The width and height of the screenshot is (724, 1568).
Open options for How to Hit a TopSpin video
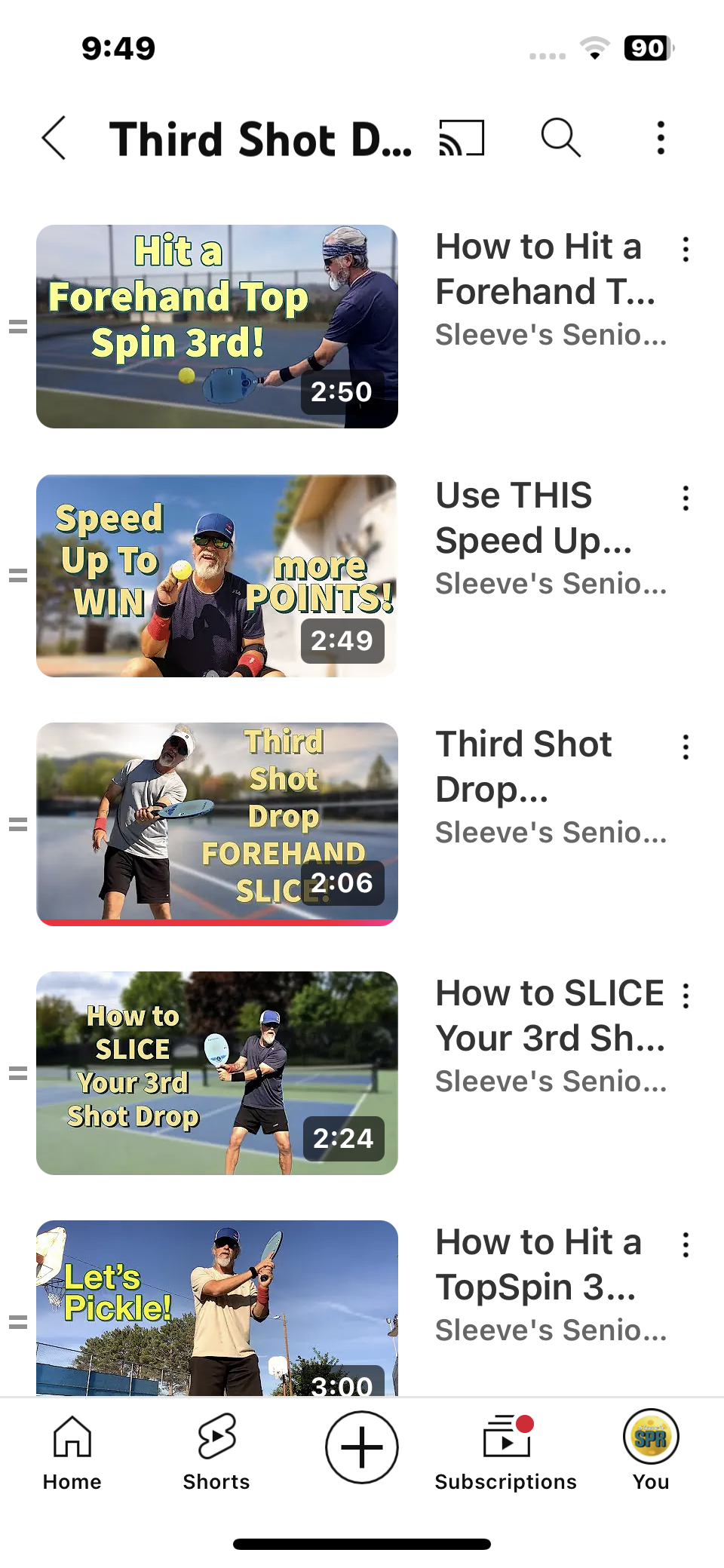click(685, 1245)
